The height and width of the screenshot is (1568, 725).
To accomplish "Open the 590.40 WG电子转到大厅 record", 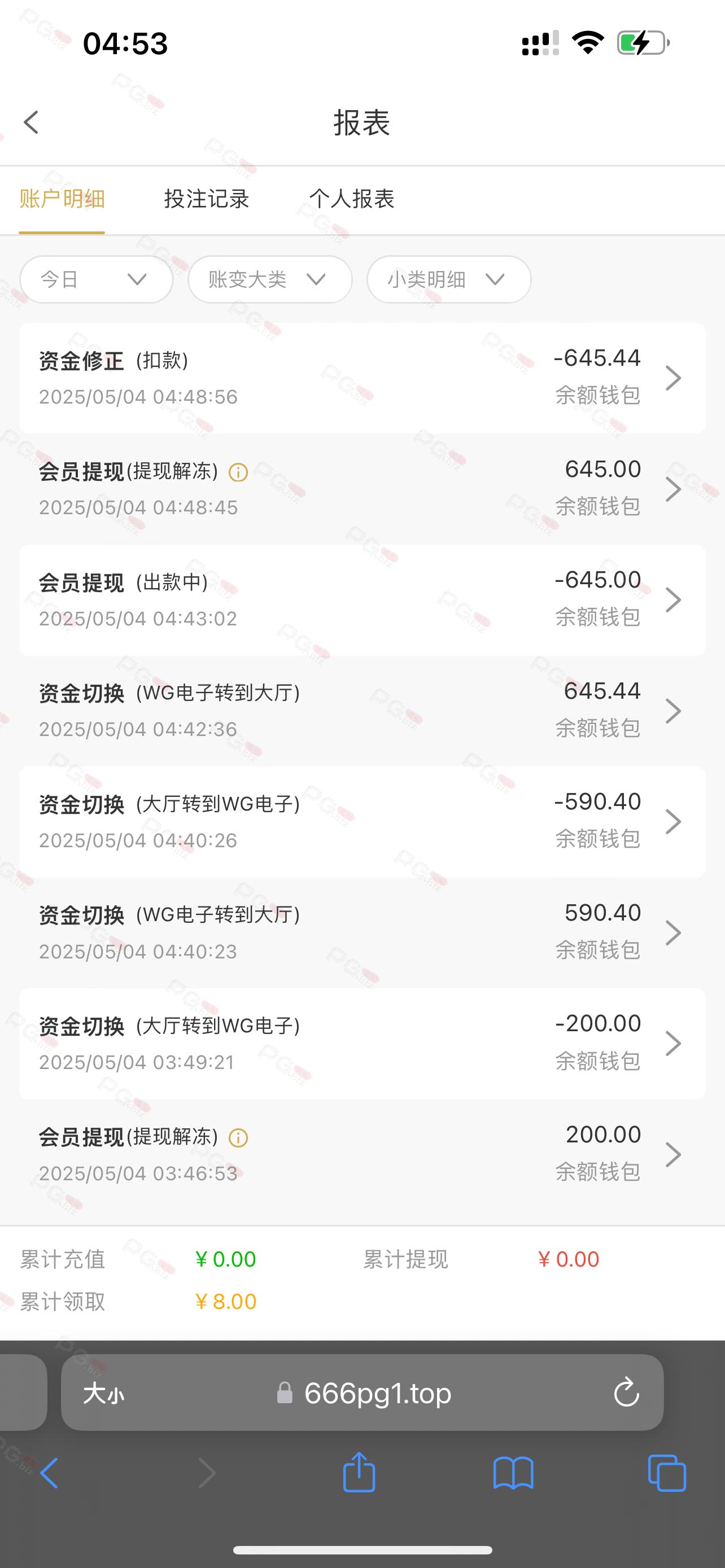I will 362,932.
